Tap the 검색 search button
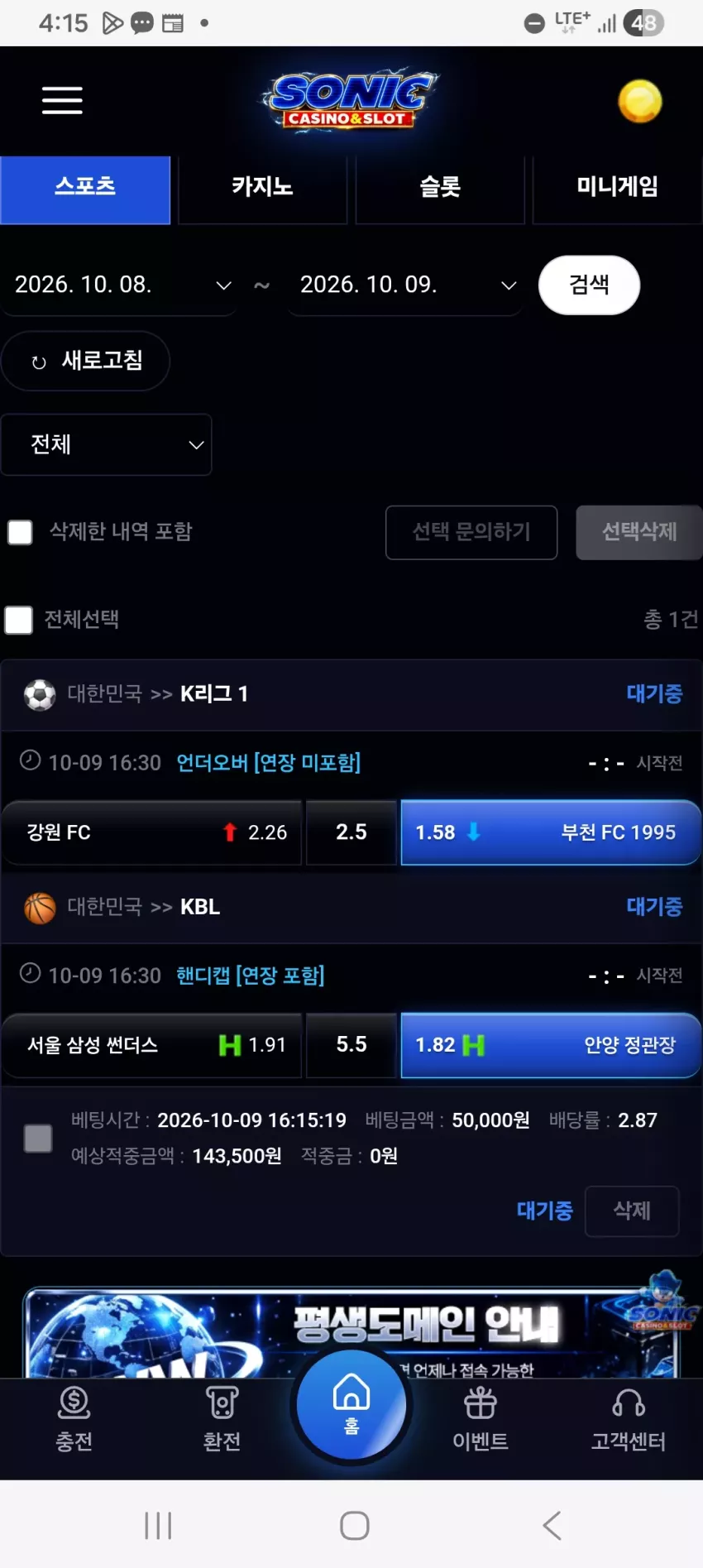Screen dimensions: 703x1568 [x=589, y=285]
